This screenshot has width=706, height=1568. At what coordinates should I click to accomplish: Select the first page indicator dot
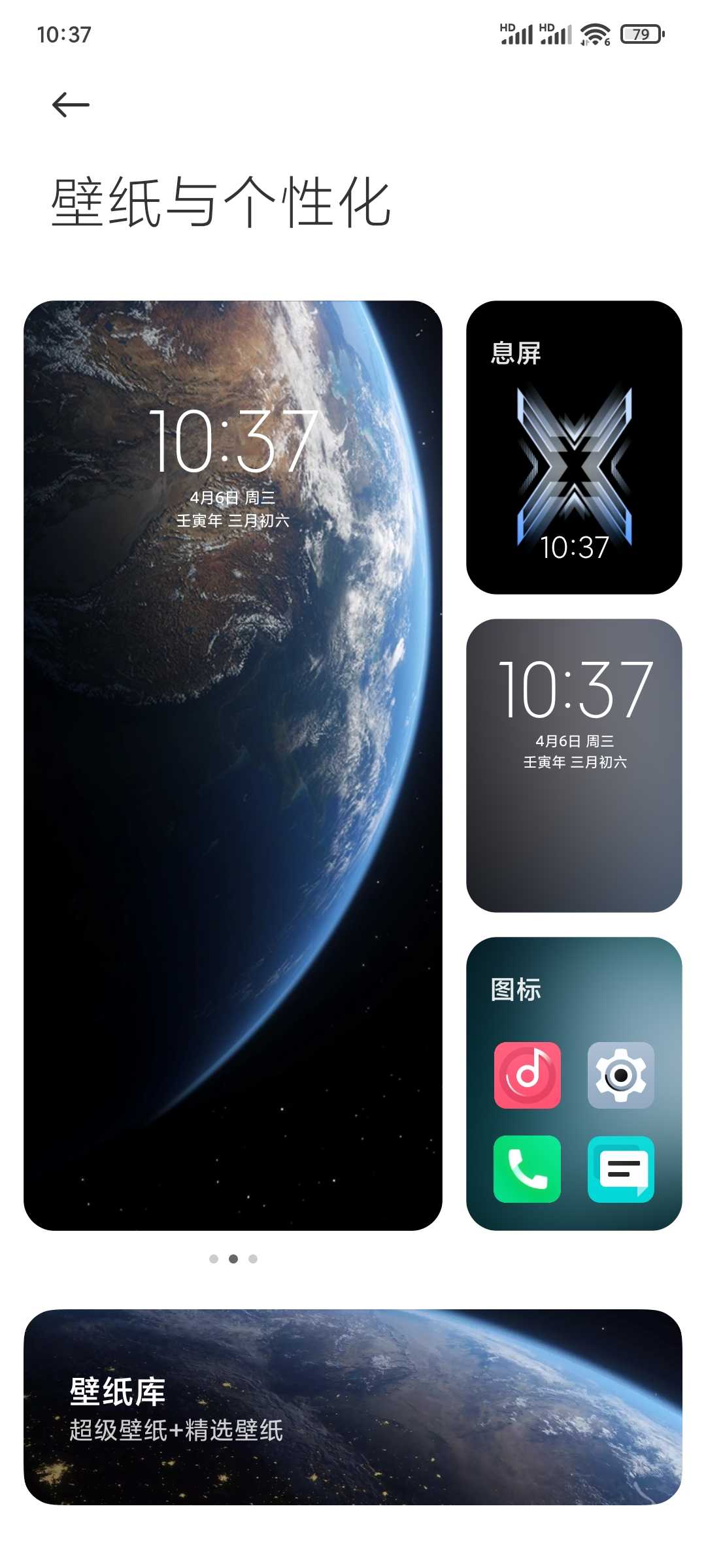coord(214,1258)
